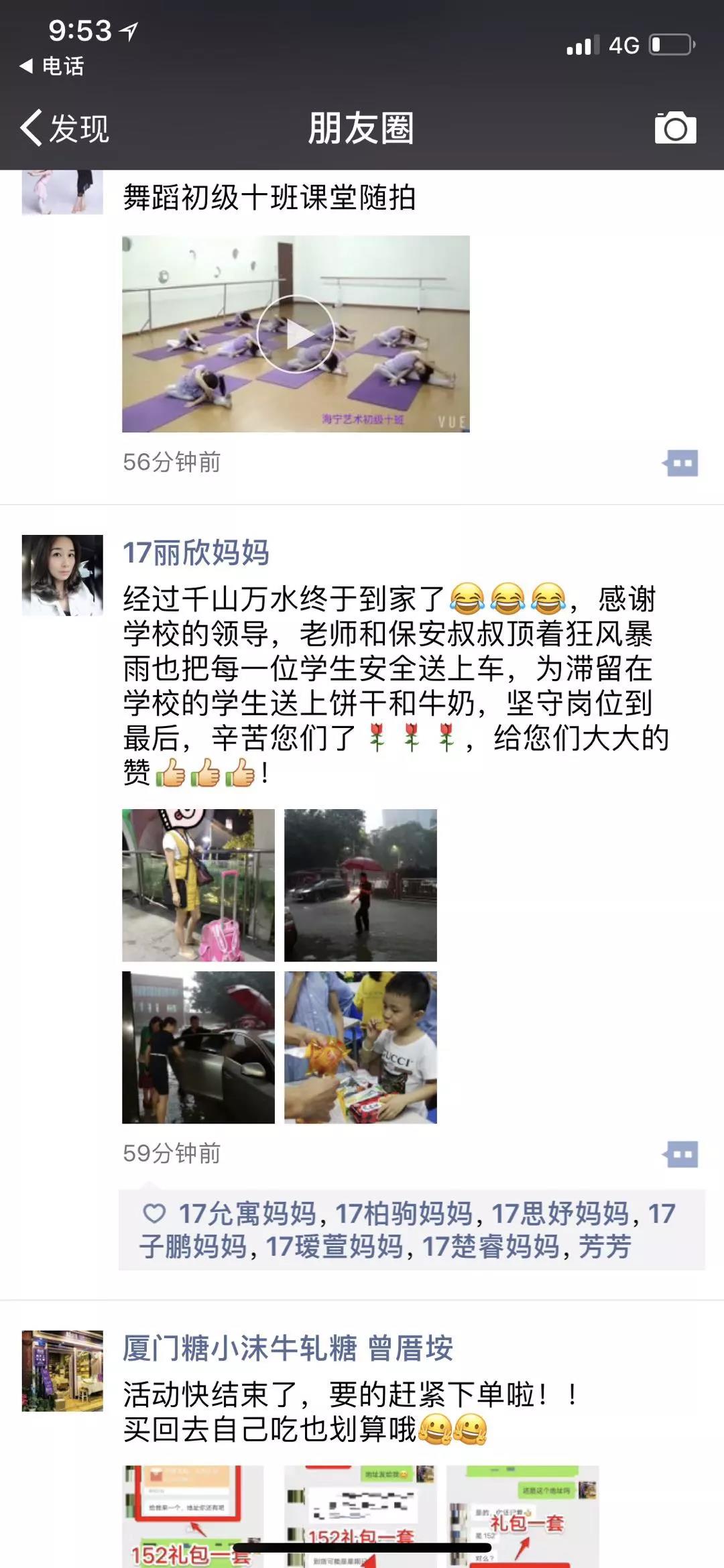The height and width of the screenshot is (1568, 724).
Task: Tap 17丽欣妈妈's avatar photo
Action: click(62, 575)
